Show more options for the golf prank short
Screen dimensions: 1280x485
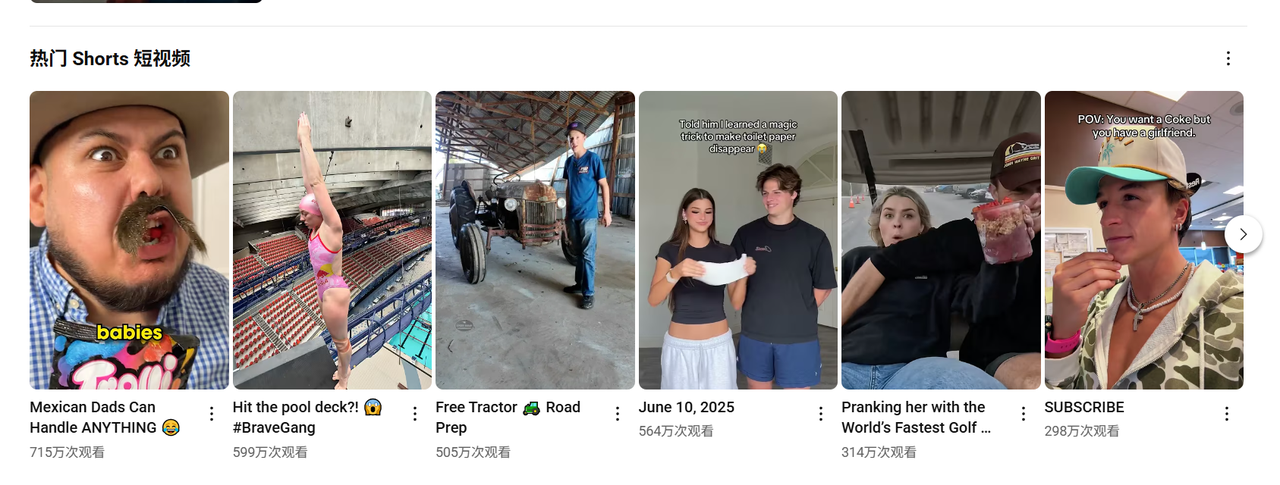[x=1024, y=414]
